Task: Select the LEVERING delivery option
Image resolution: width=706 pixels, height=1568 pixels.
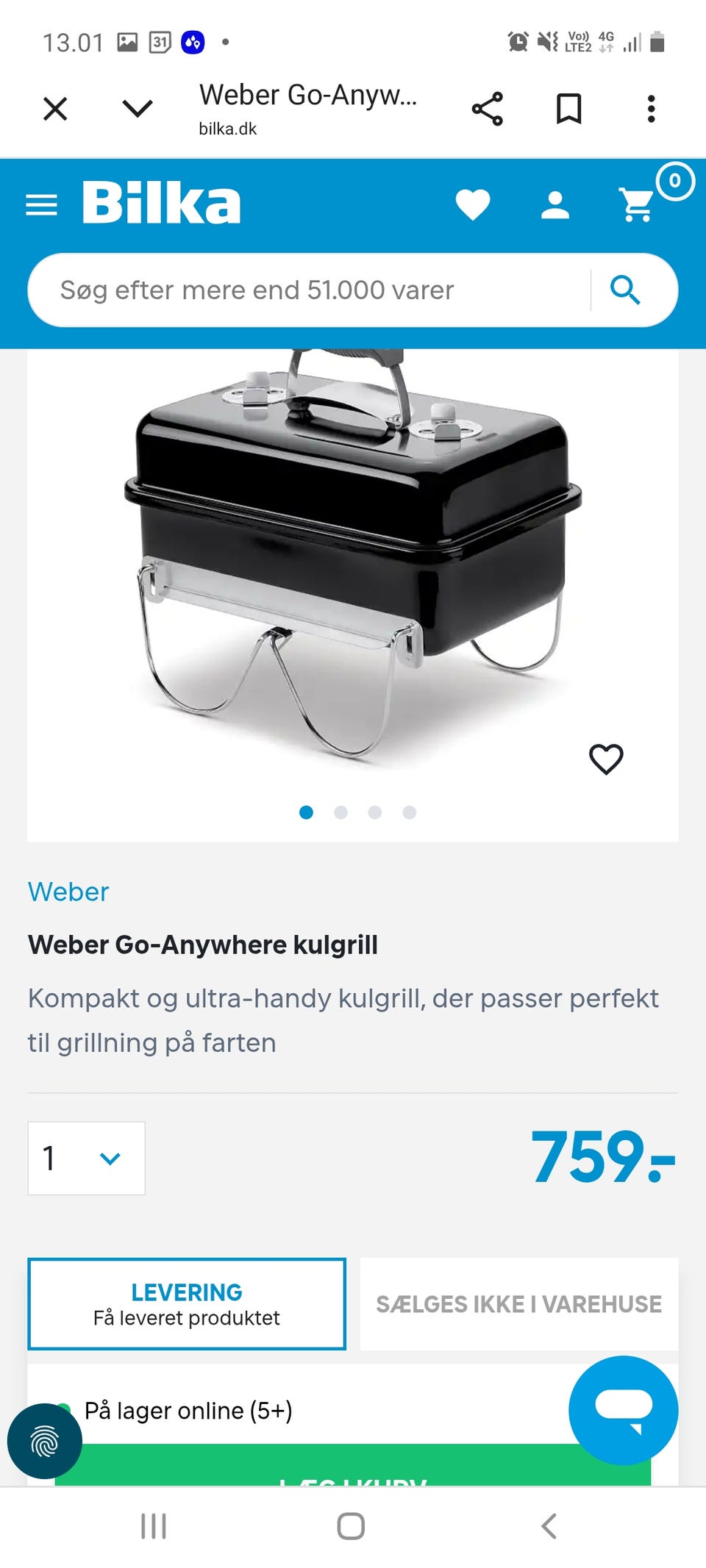Action: pos(185,1303)
